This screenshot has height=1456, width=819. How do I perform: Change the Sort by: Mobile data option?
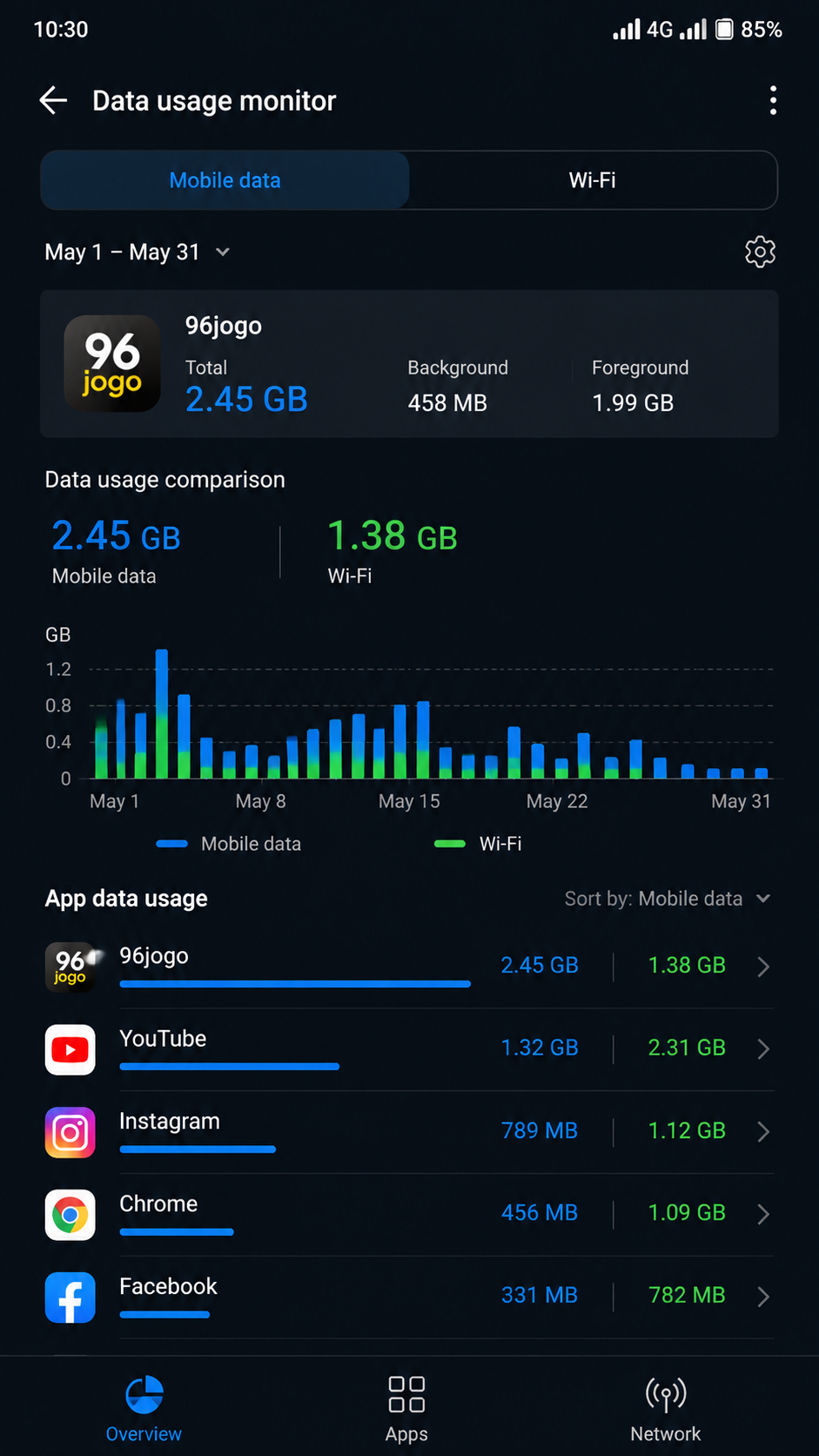click(x=668, y=899)
